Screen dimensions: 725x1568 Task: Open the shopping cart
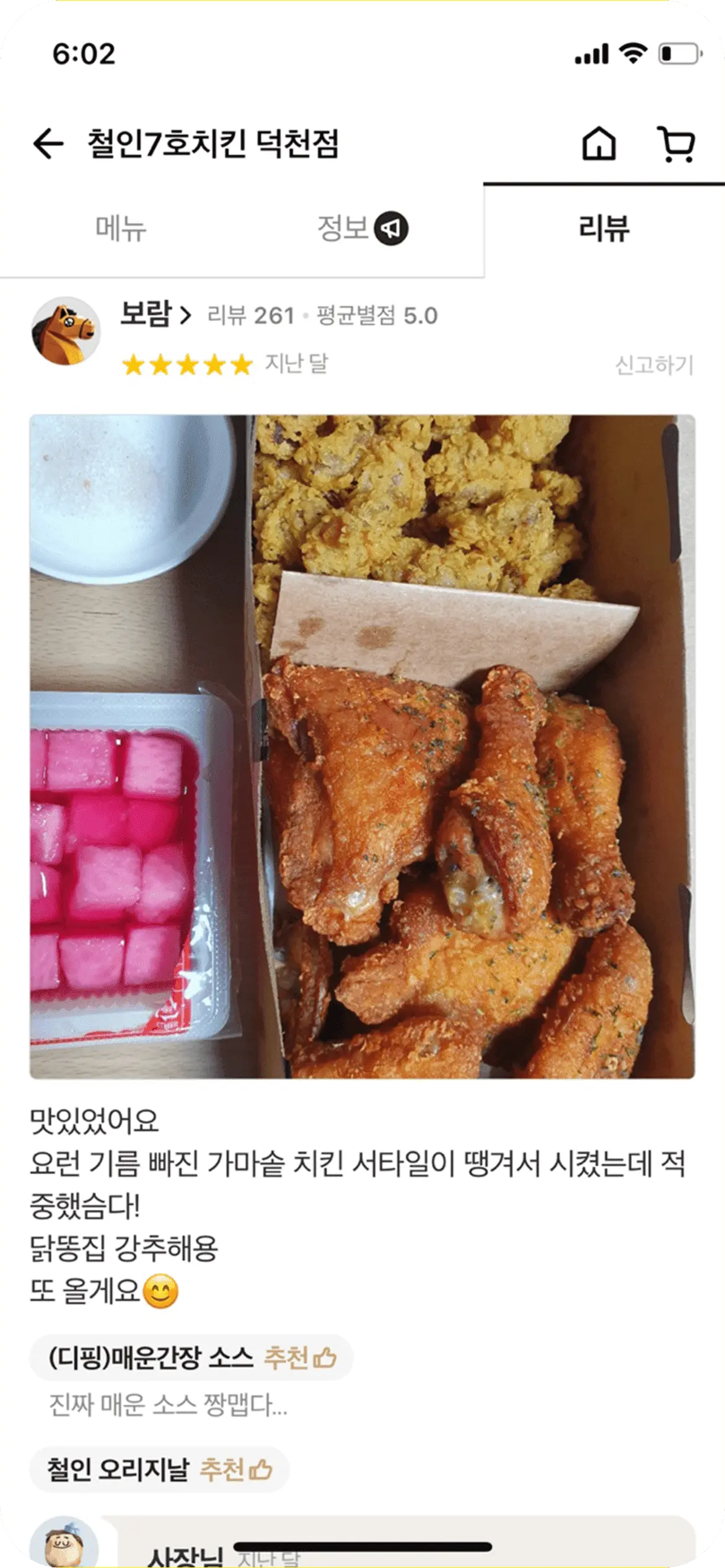pos(676,144)
